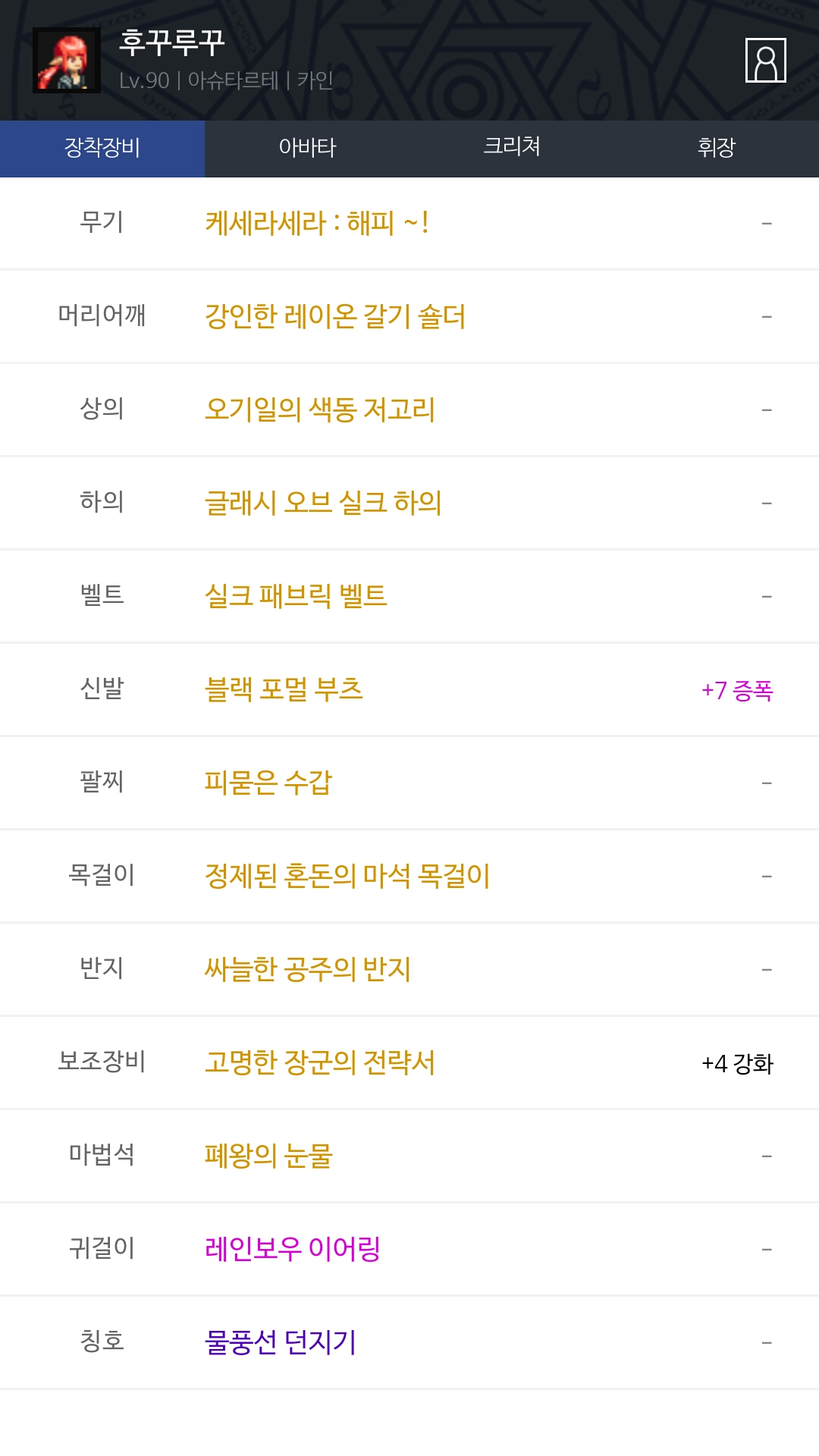View 글래시 오브 실크 하의 details
Viewport: 819px width, 1456px height.
tap(323, 504)
